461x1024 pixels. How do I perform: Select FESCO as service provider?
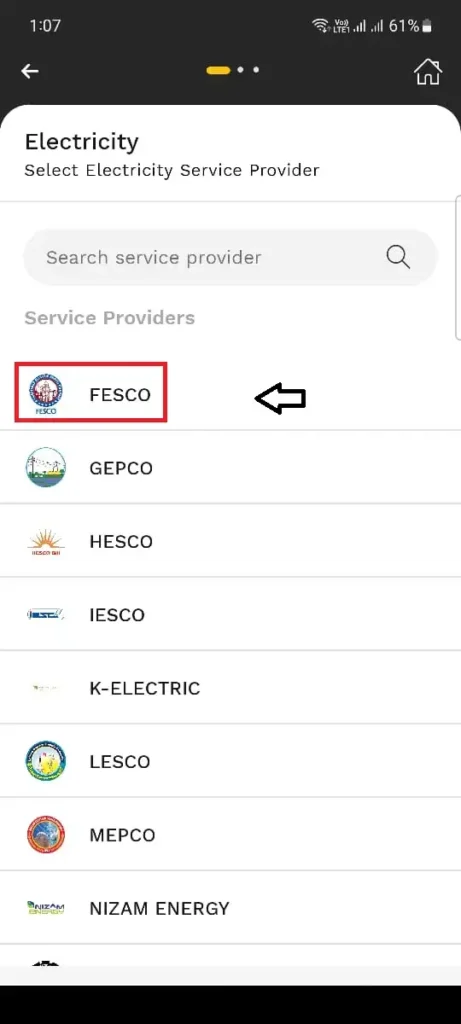pos(230,394)
